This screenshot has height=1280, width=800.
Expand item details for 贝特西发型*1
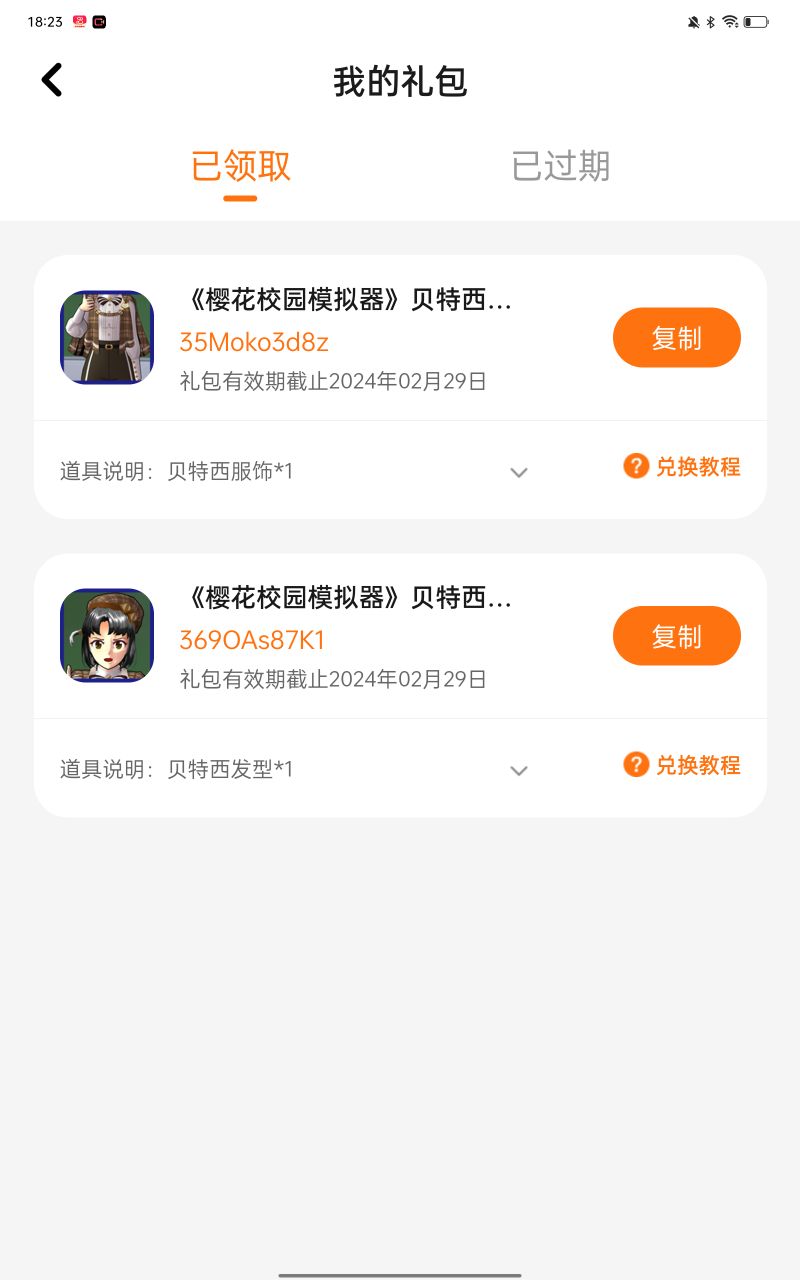[518, 770]
